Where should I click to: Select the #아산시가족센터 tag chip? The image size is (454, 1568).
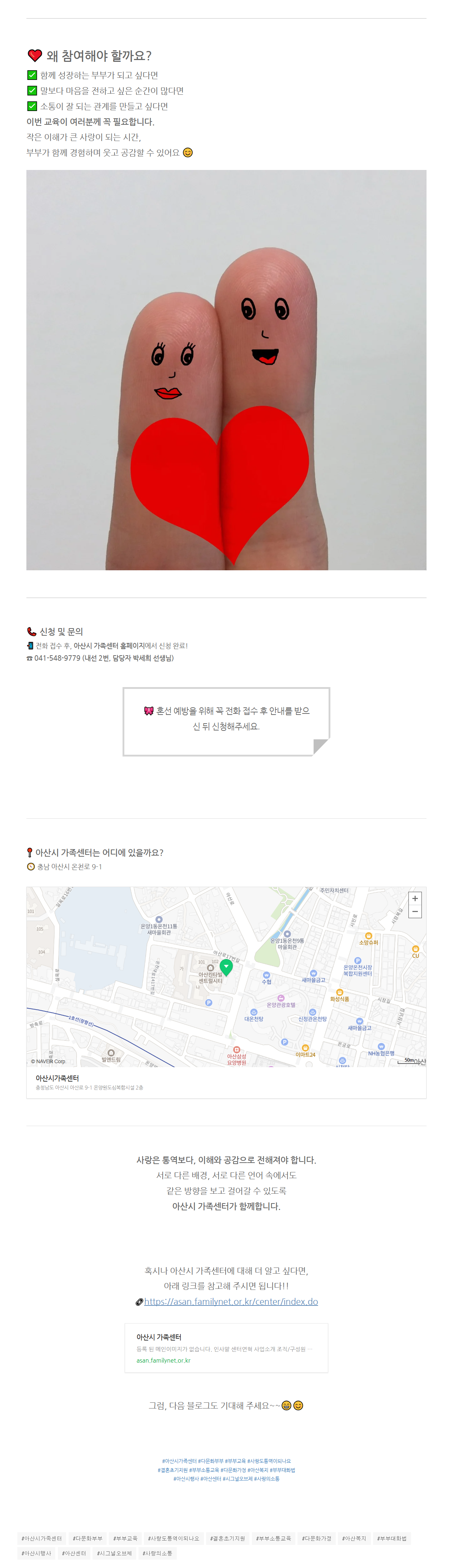[x=41, y=1538]
